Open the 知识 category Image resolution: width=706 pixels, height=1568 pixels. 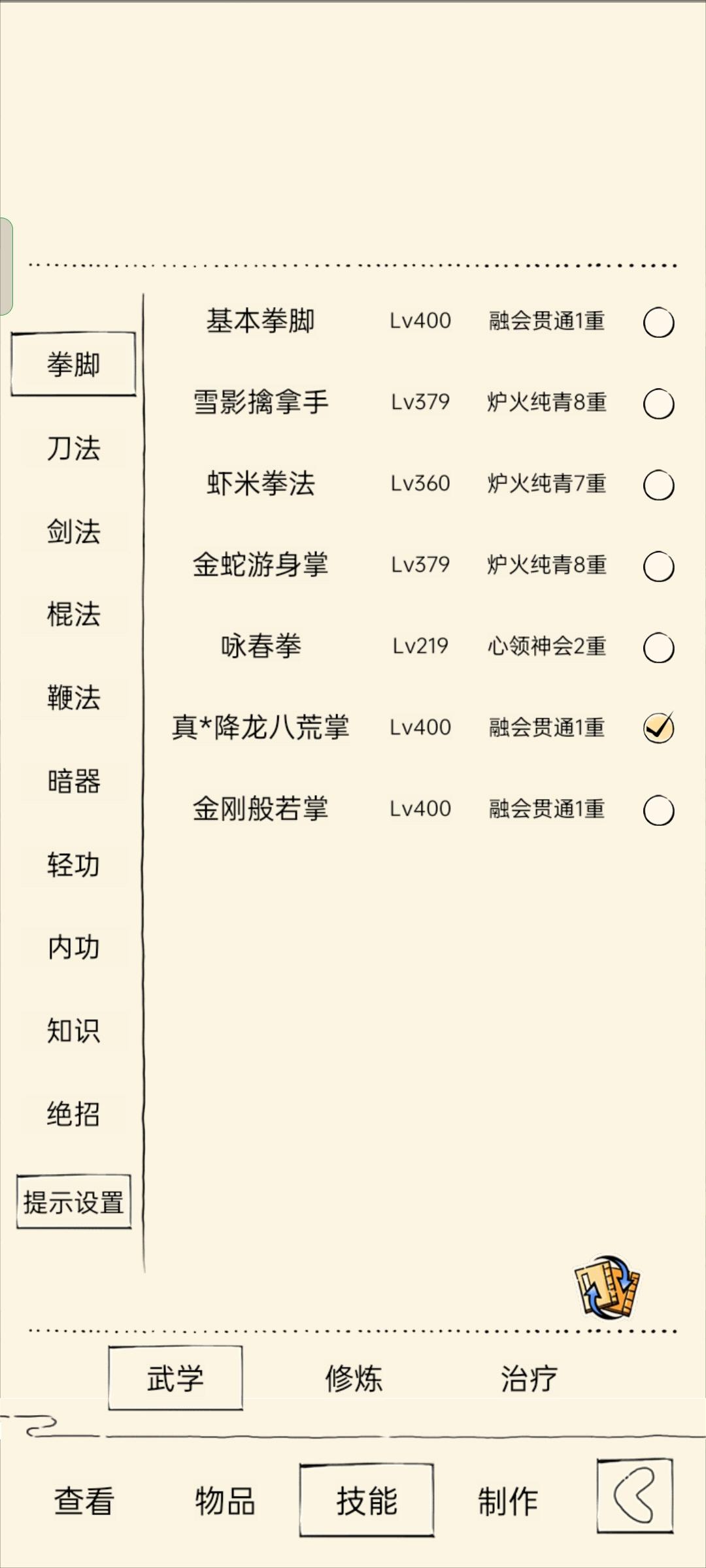pyautogui.click(x=73, y=1030)
